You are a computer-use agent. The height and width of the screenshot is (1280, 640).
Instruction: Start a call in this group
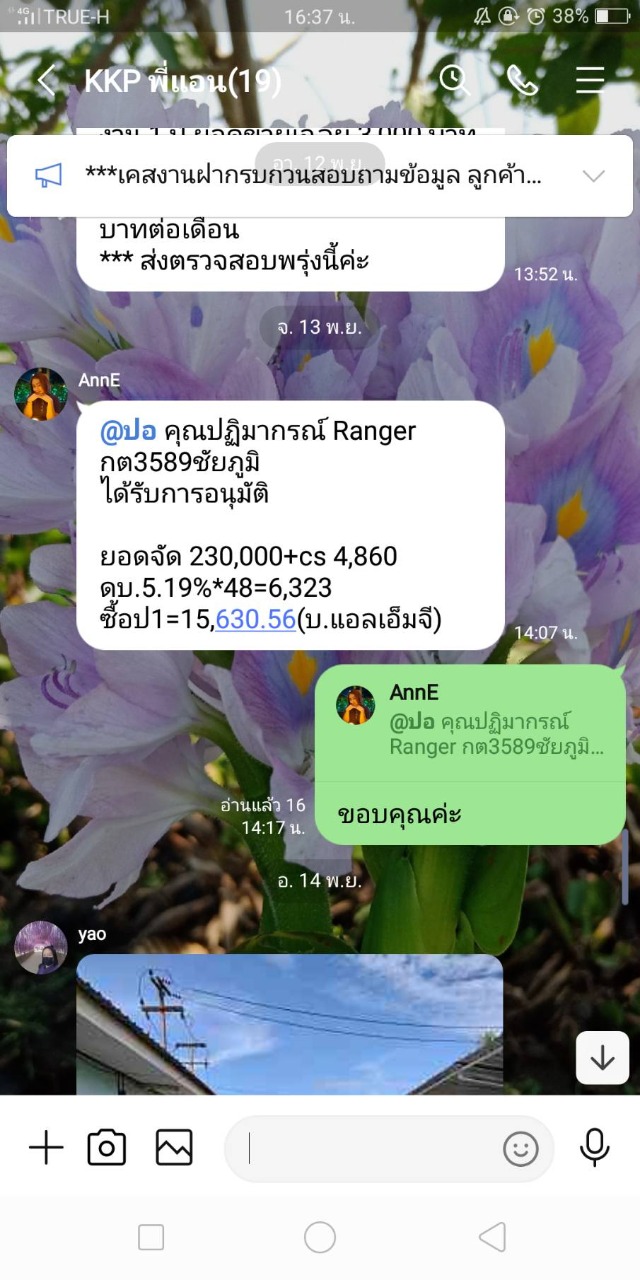pos(522,80)
